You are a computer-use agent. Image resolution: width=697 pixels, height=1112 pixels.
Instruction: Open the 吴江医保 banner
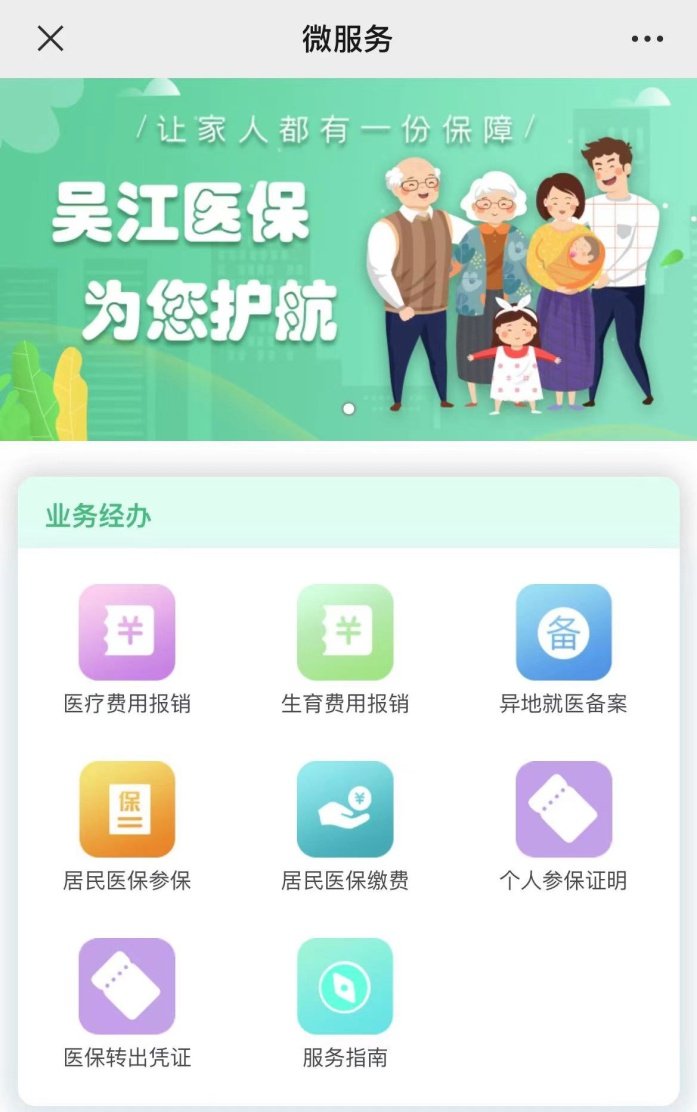pyautogui.click(x=348, y=259)
